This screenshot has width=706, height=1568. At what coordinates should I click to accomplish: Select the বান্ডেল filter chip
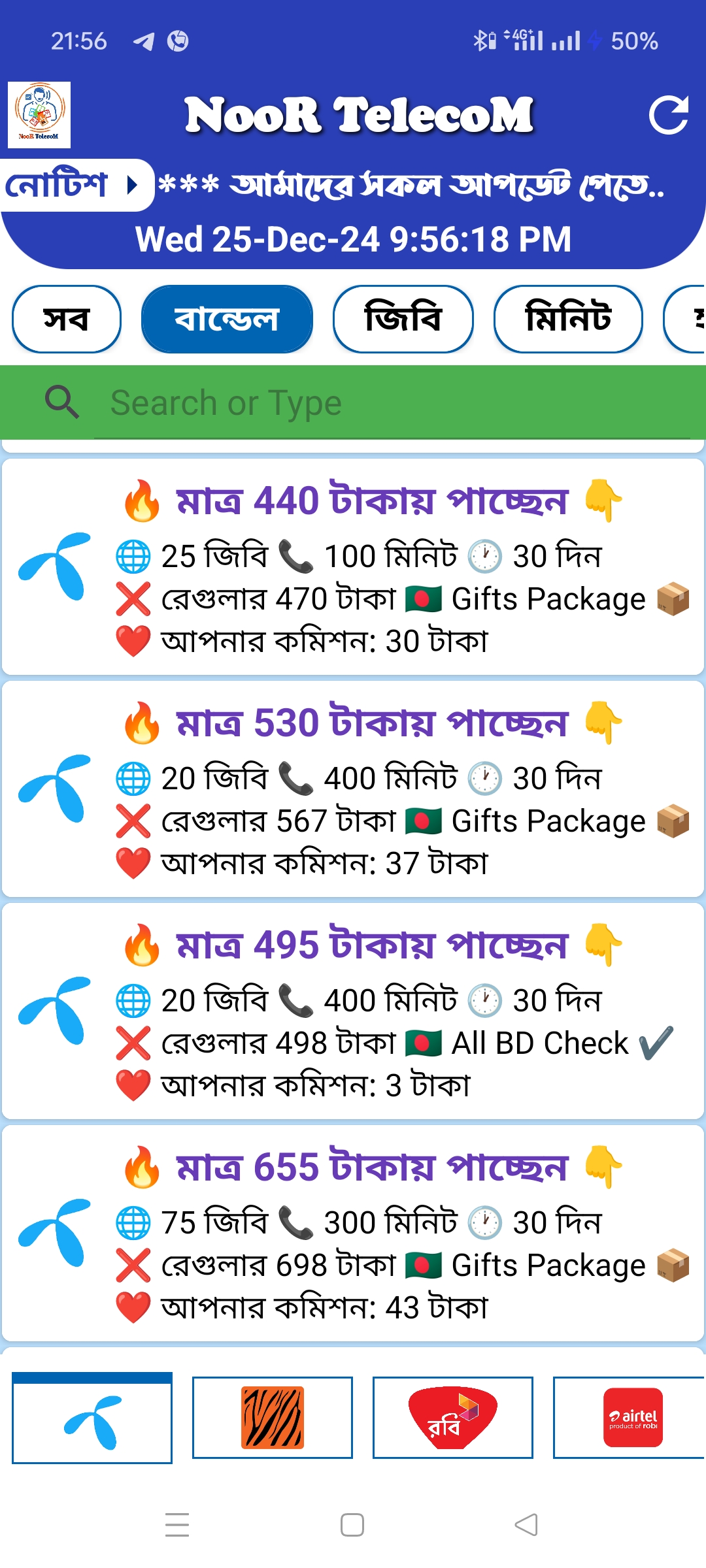coord(227,319)
